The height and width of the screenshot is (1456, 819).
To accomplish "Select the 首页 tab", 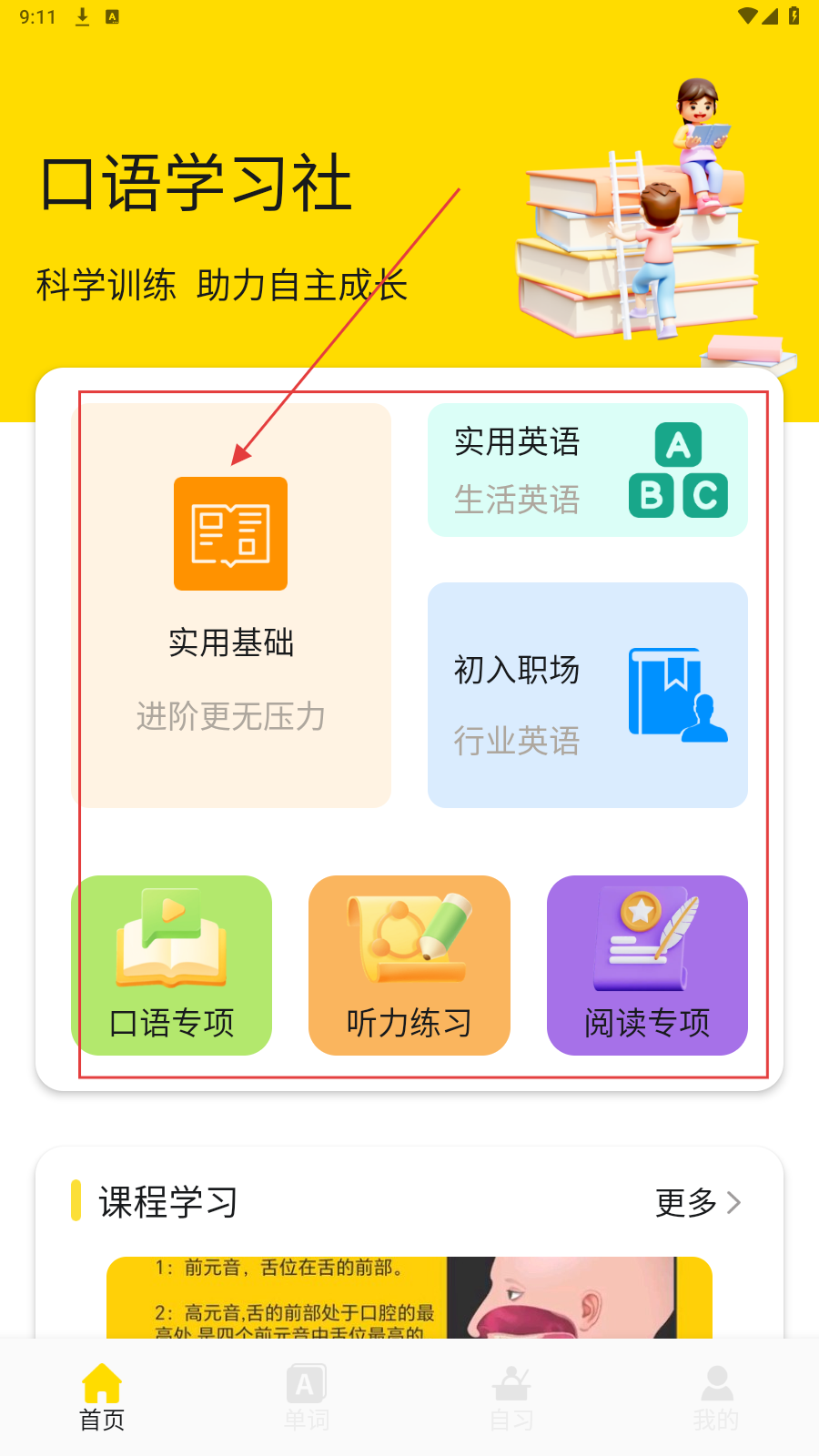I will tap(102, 1397).
